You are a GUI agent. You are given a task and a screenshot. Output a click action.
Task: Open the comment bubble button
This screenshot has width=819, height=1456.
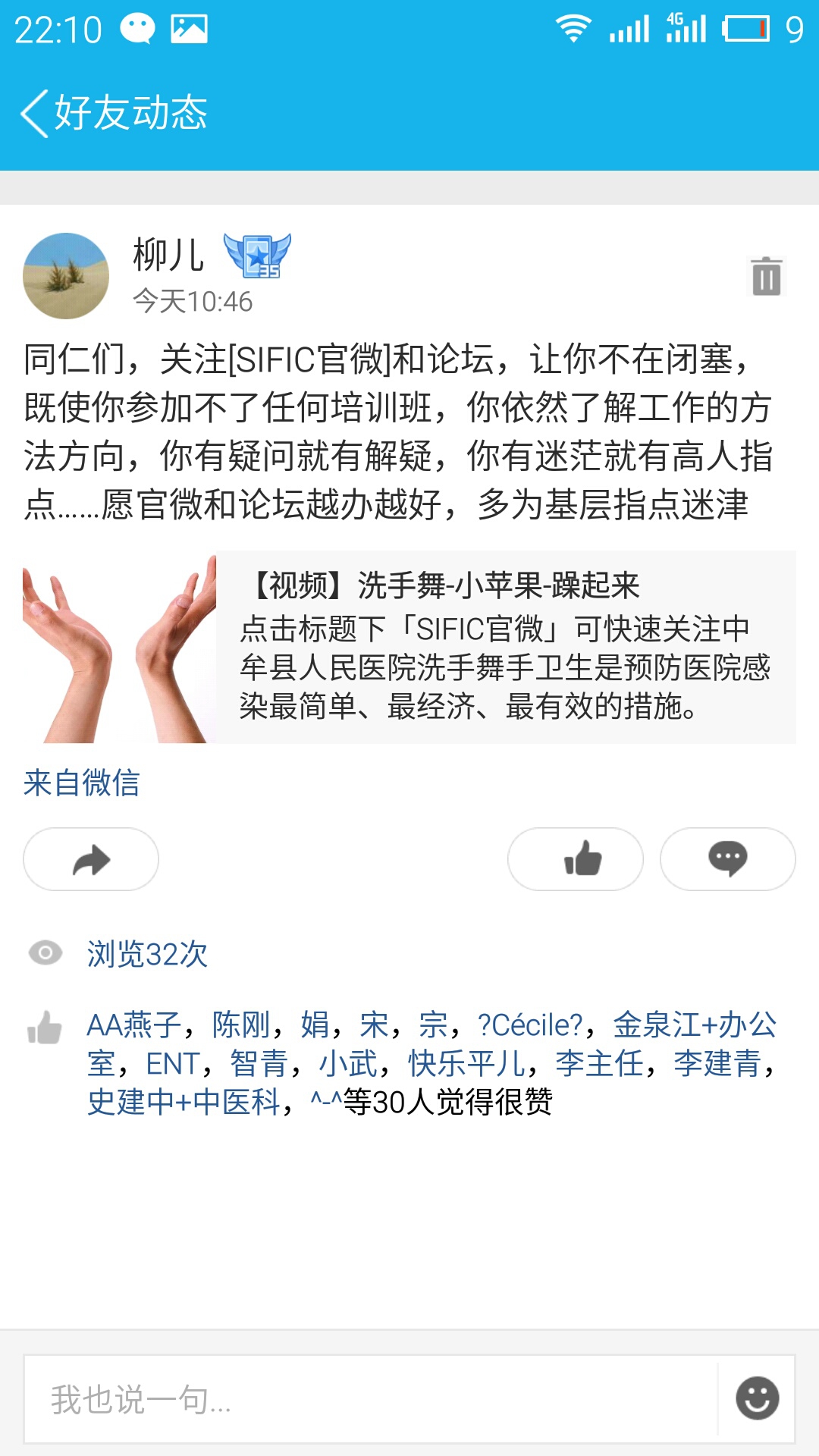click(727, 859)
